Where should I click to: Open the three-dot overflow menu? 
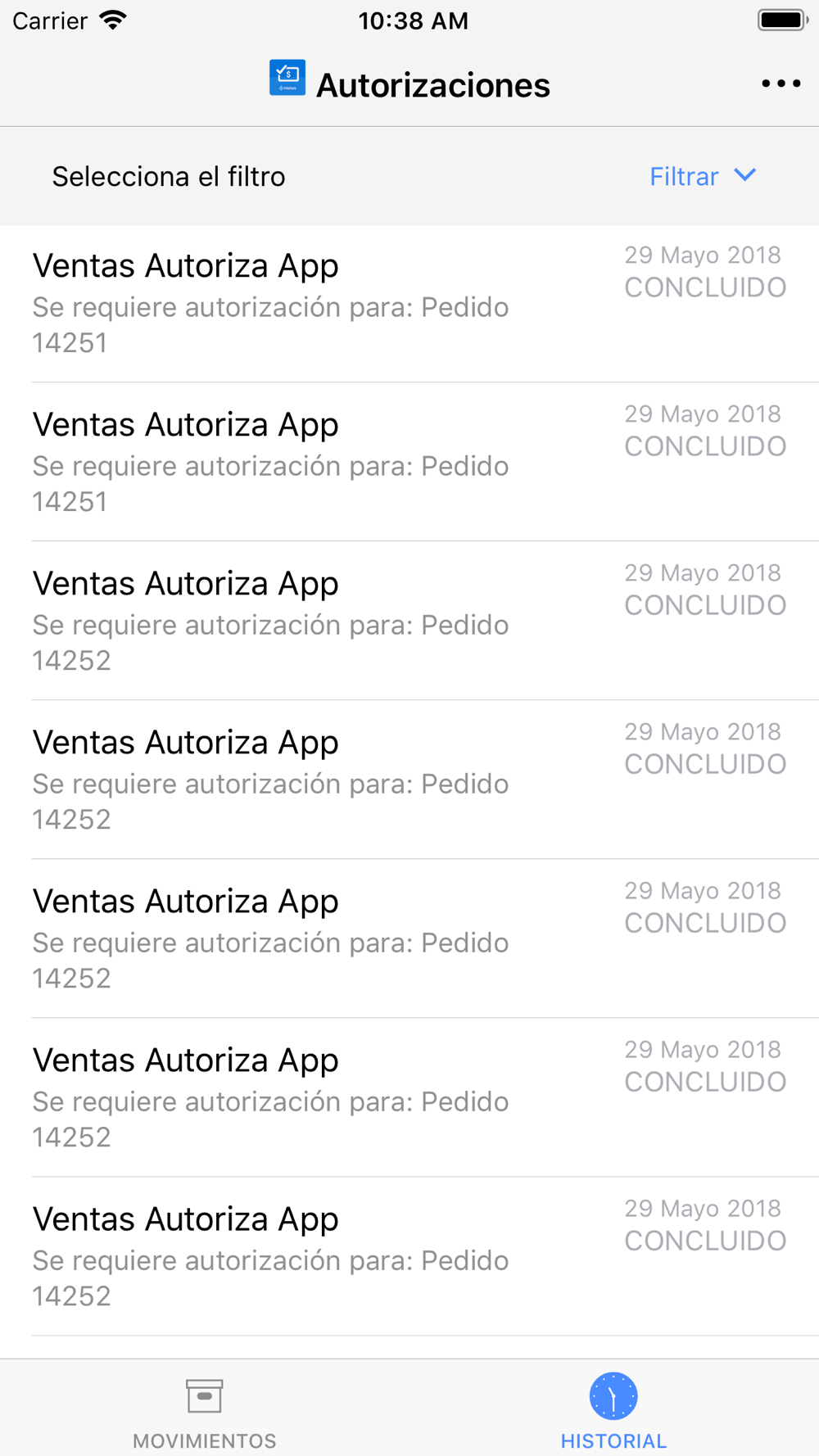pos(781,84)
